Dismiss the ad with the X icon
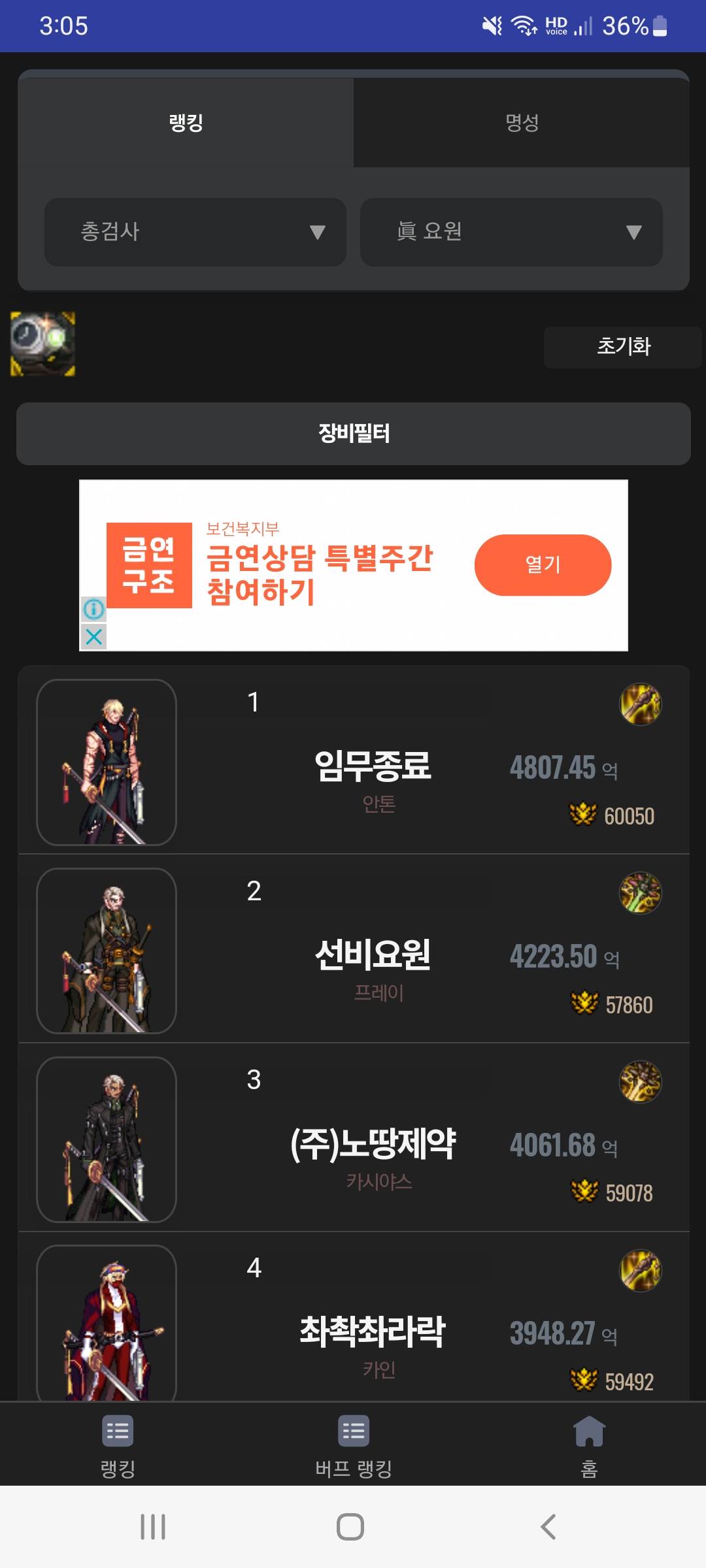 coord(94,636)
